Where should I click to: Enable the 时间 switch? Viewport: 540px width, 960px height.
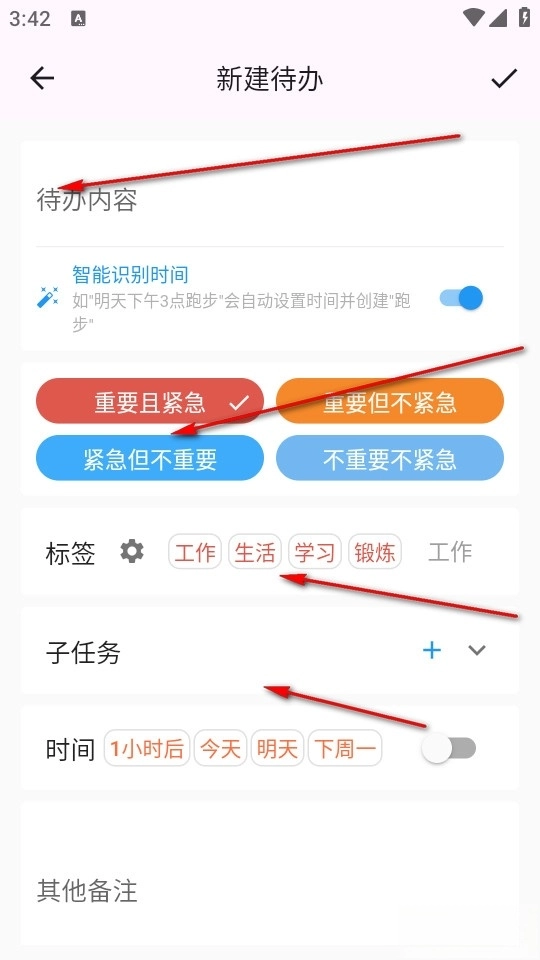pos(449,749)
